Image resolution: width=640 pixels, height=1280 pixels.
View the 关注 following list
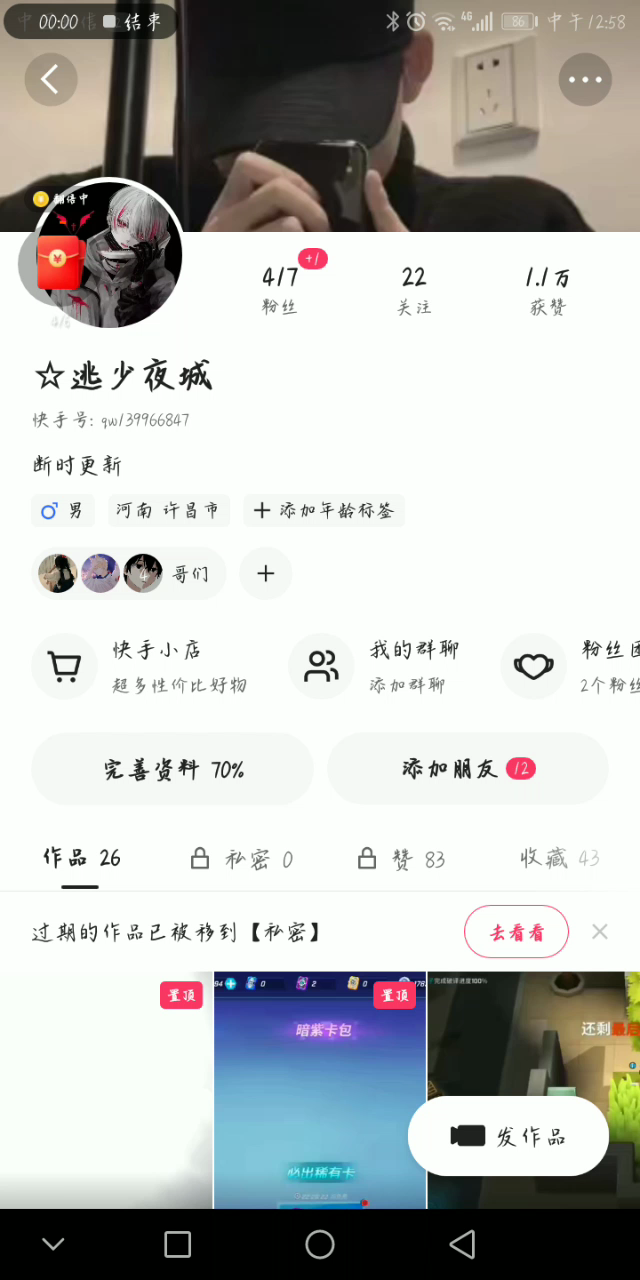pyautogui.click(x=414, y=290)
